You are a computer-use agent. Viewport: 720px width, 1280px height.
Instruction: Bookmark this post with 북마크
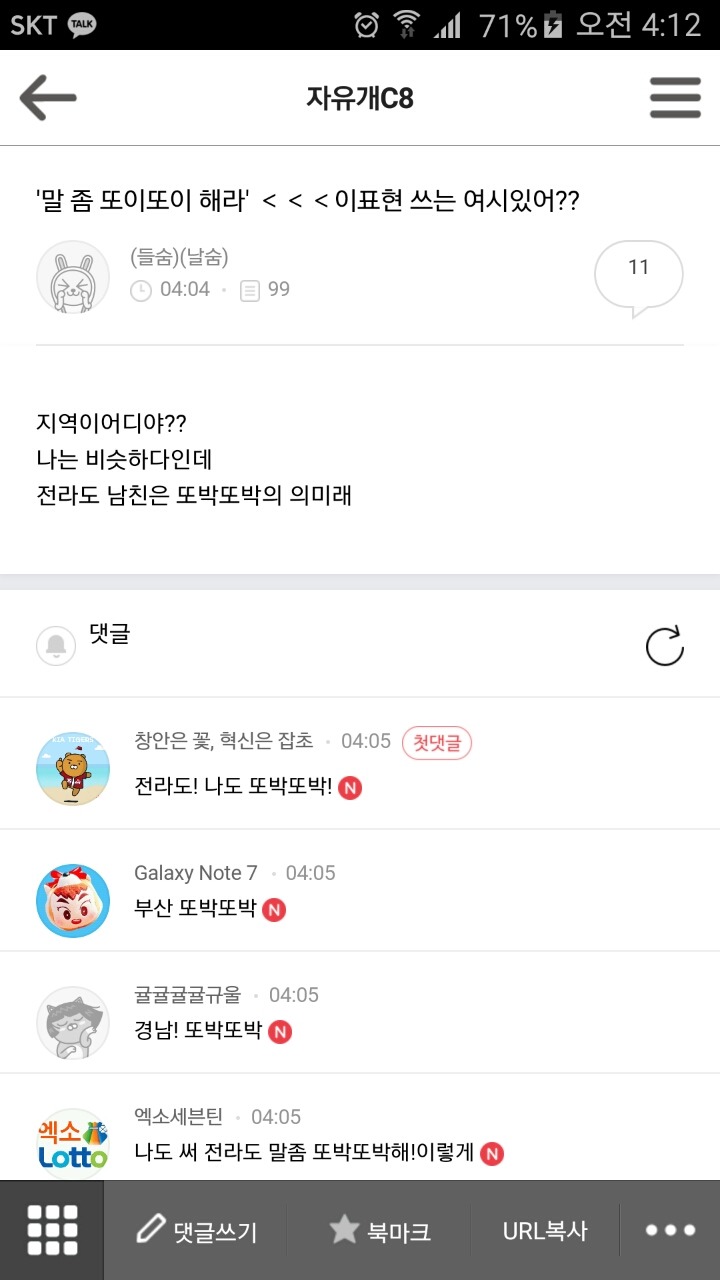pyautogui.click(x=381, y=1231)
